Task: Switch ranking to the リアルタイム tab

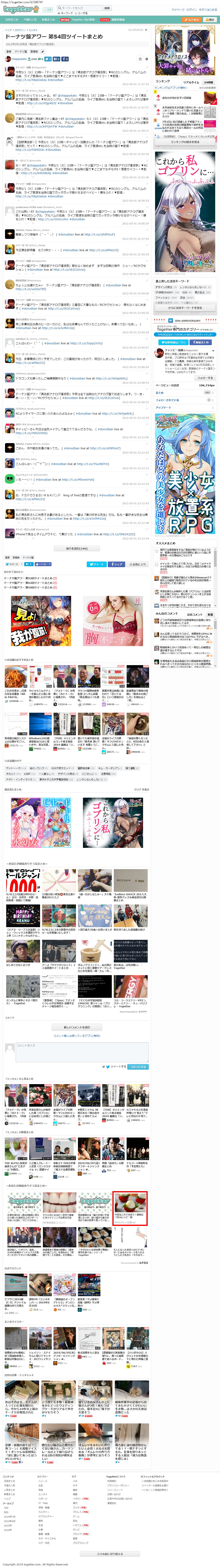Action: coord(191,82)
